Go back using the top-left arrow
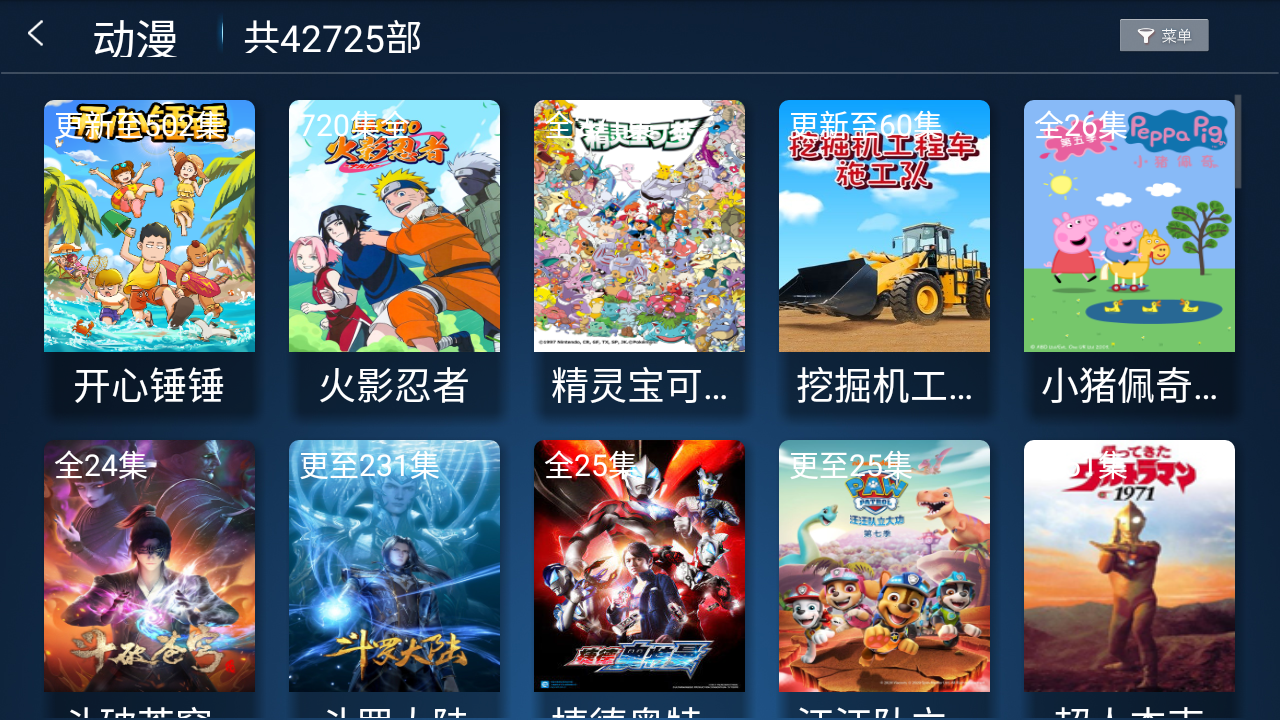This screenshot has height=720, width=1280. pos(36,34)
